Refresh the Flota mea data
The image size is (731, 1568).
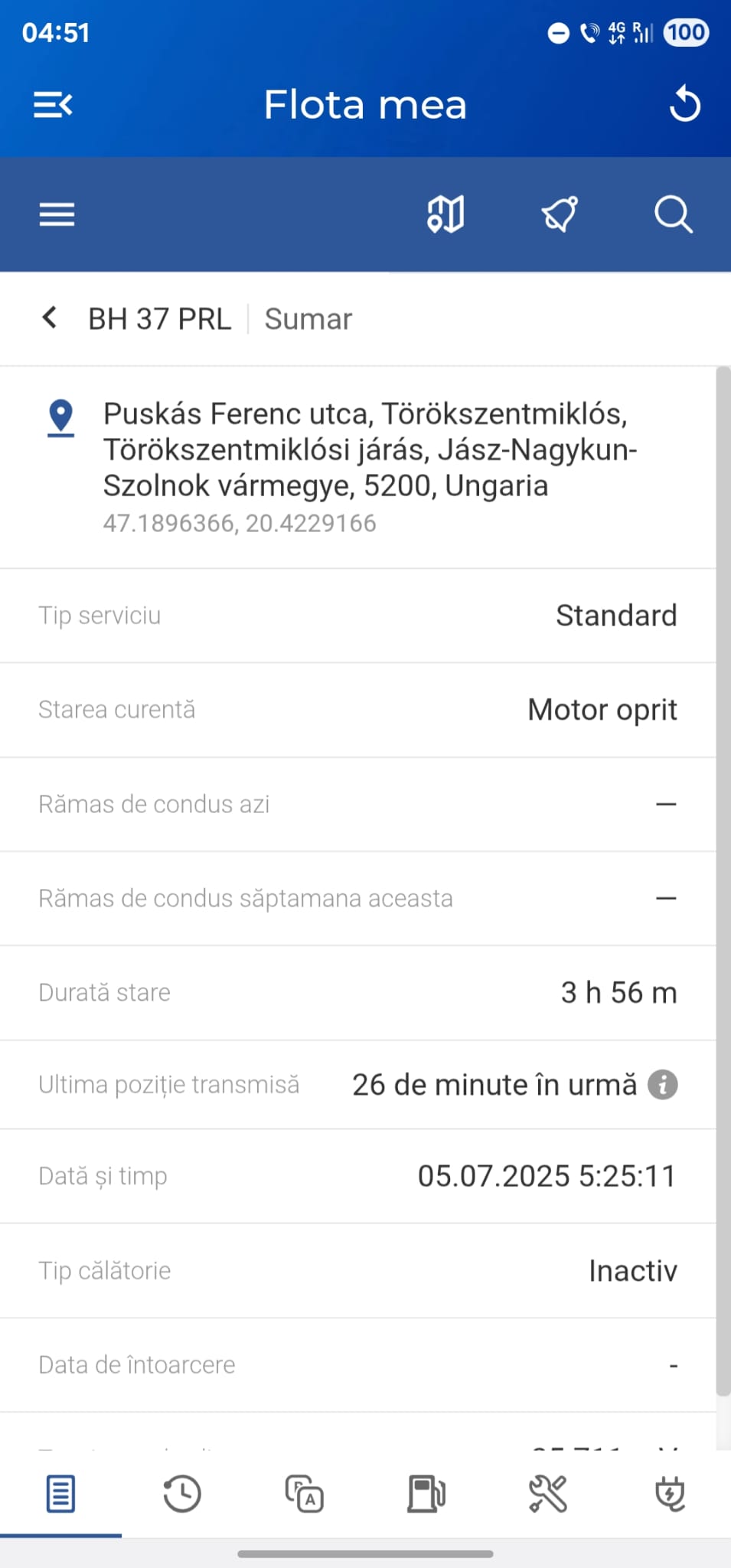[684, 105]
